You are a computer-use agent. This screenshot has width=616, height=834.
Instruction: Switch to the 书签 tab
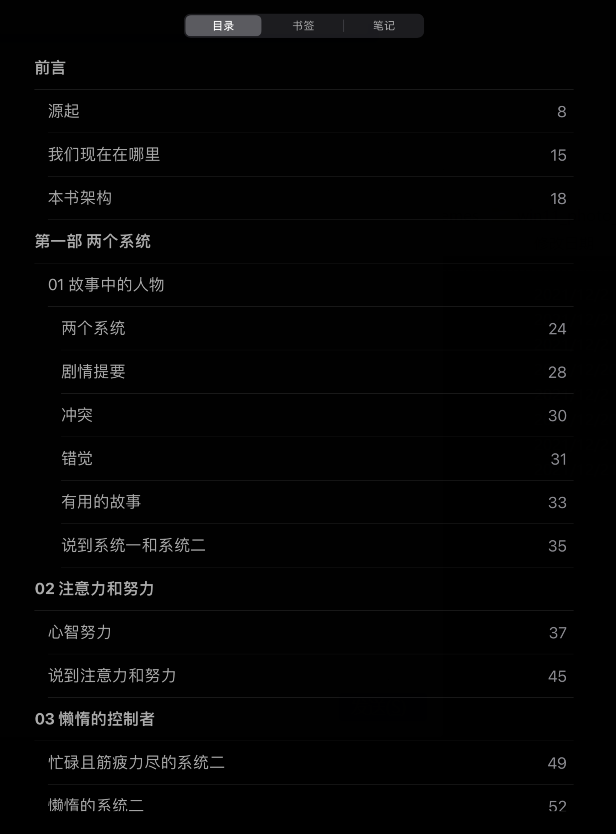coord(303,26)
